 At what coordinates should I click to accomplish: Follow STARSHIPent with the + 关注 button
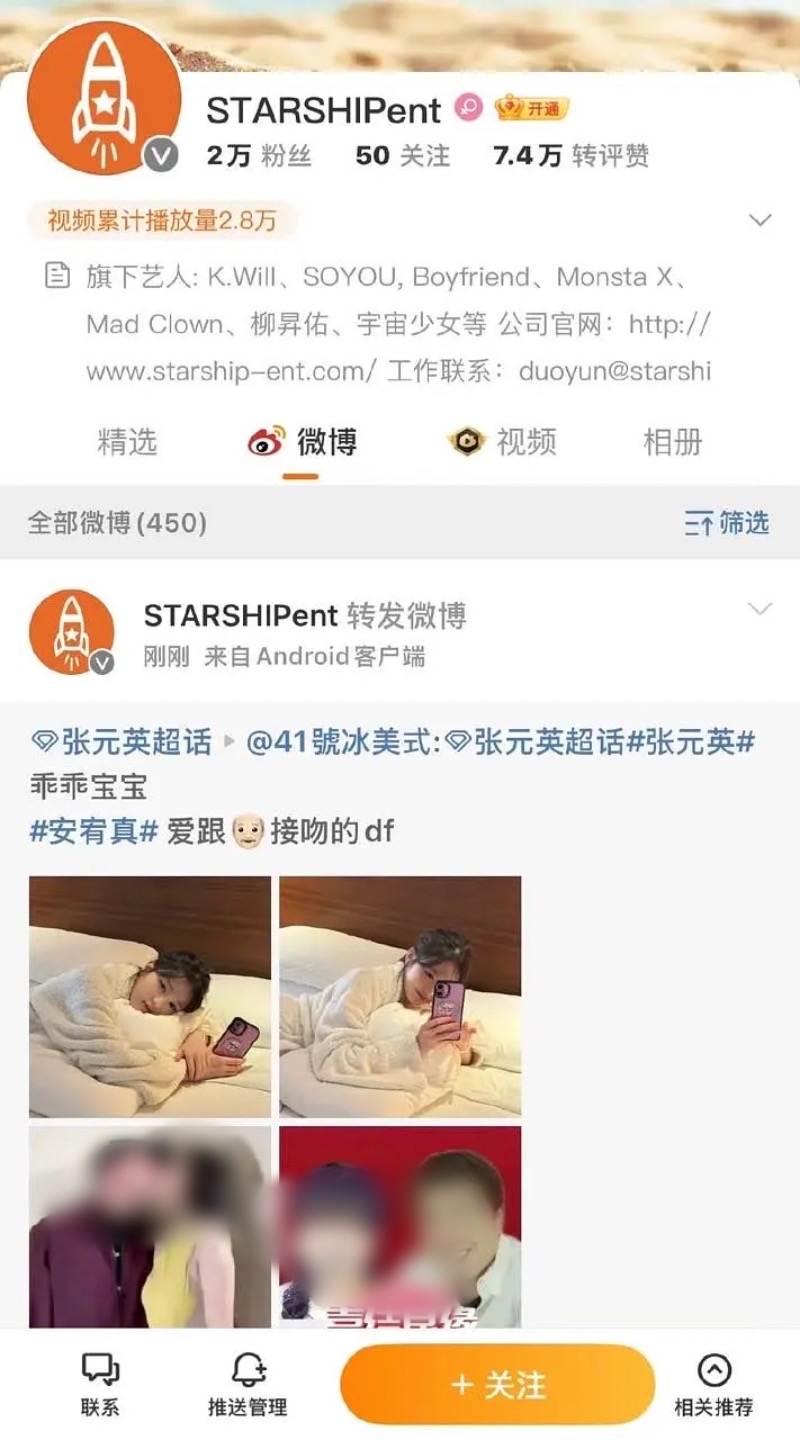[497, 1384]
